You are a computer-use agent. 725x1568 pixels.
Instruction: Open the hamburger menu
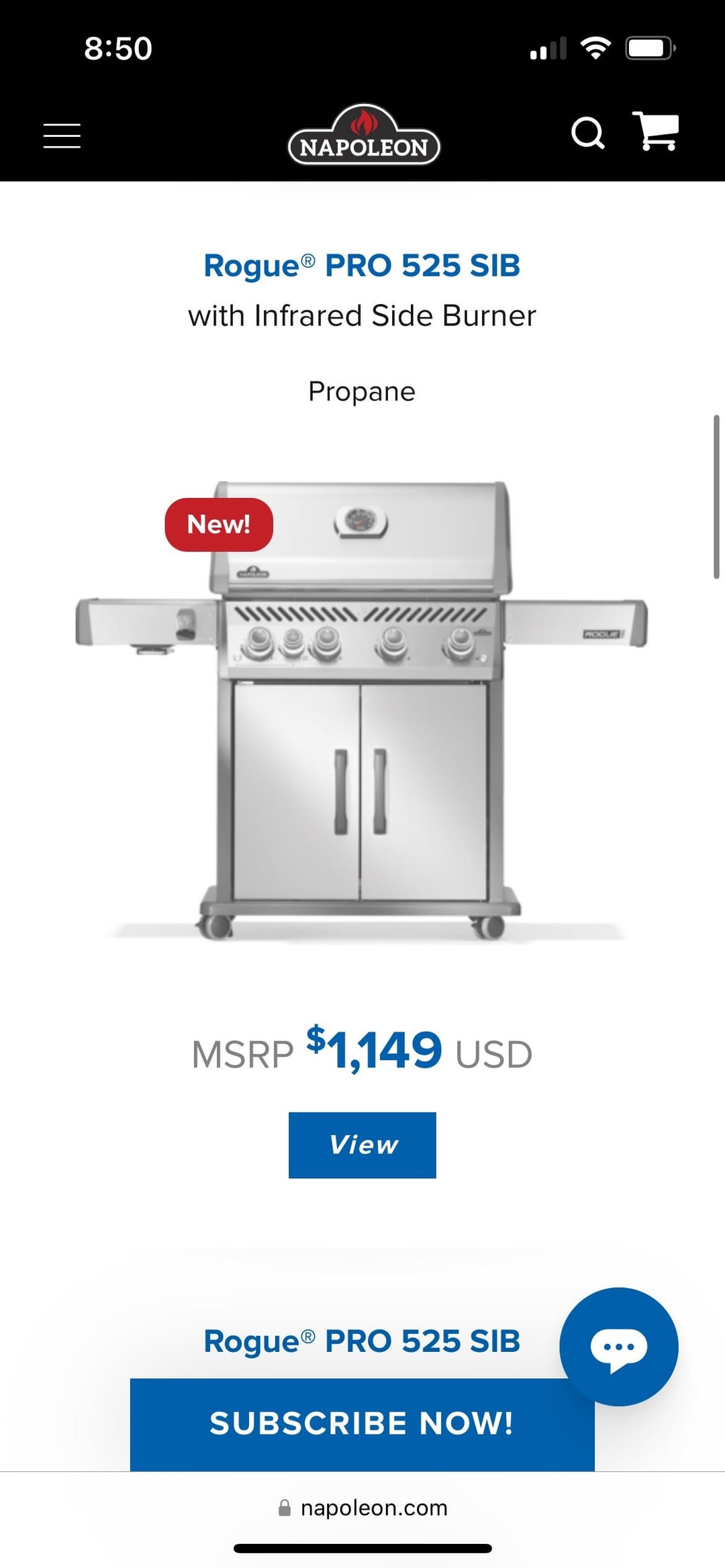pyautogui.click(x=62, y=136)
